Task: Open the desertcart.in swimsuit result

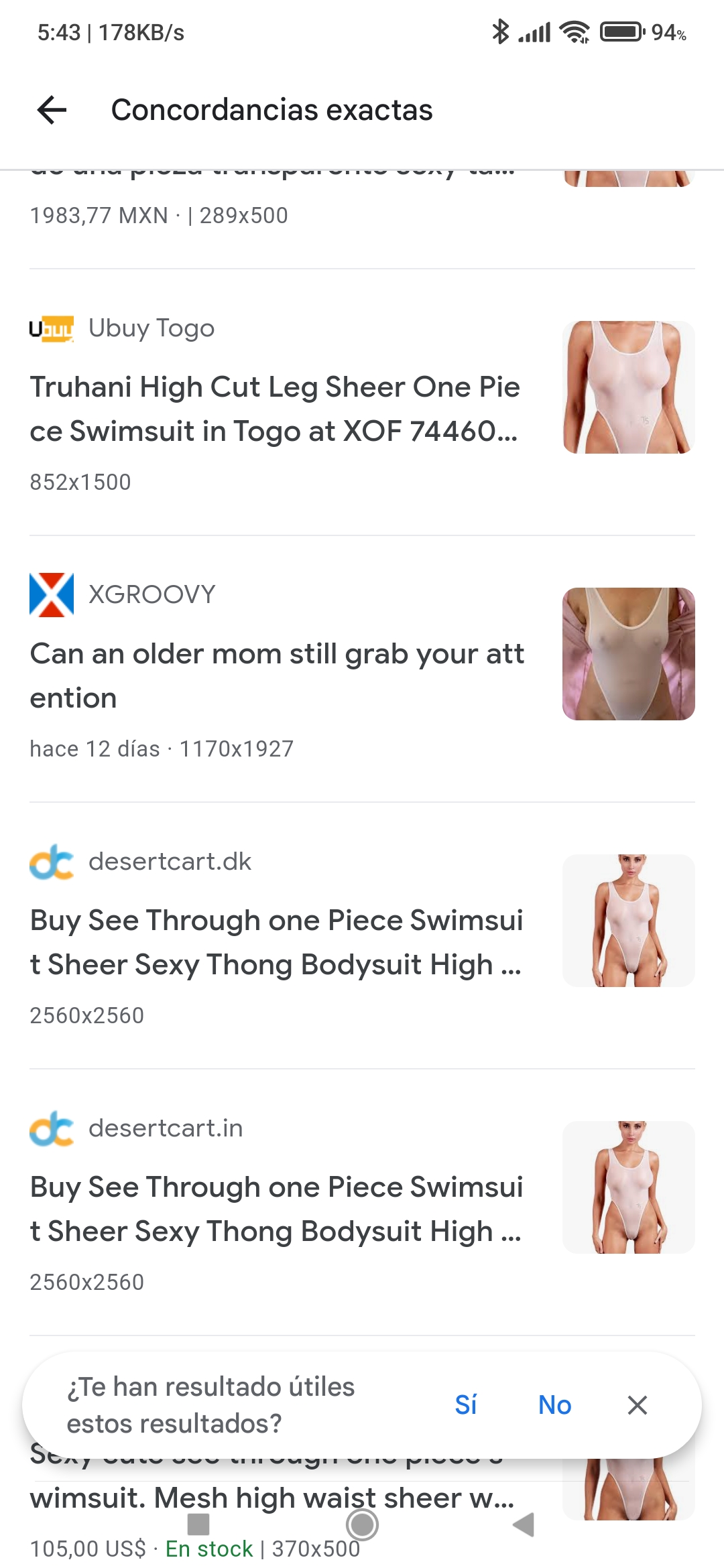Action: coord(276,1208)
